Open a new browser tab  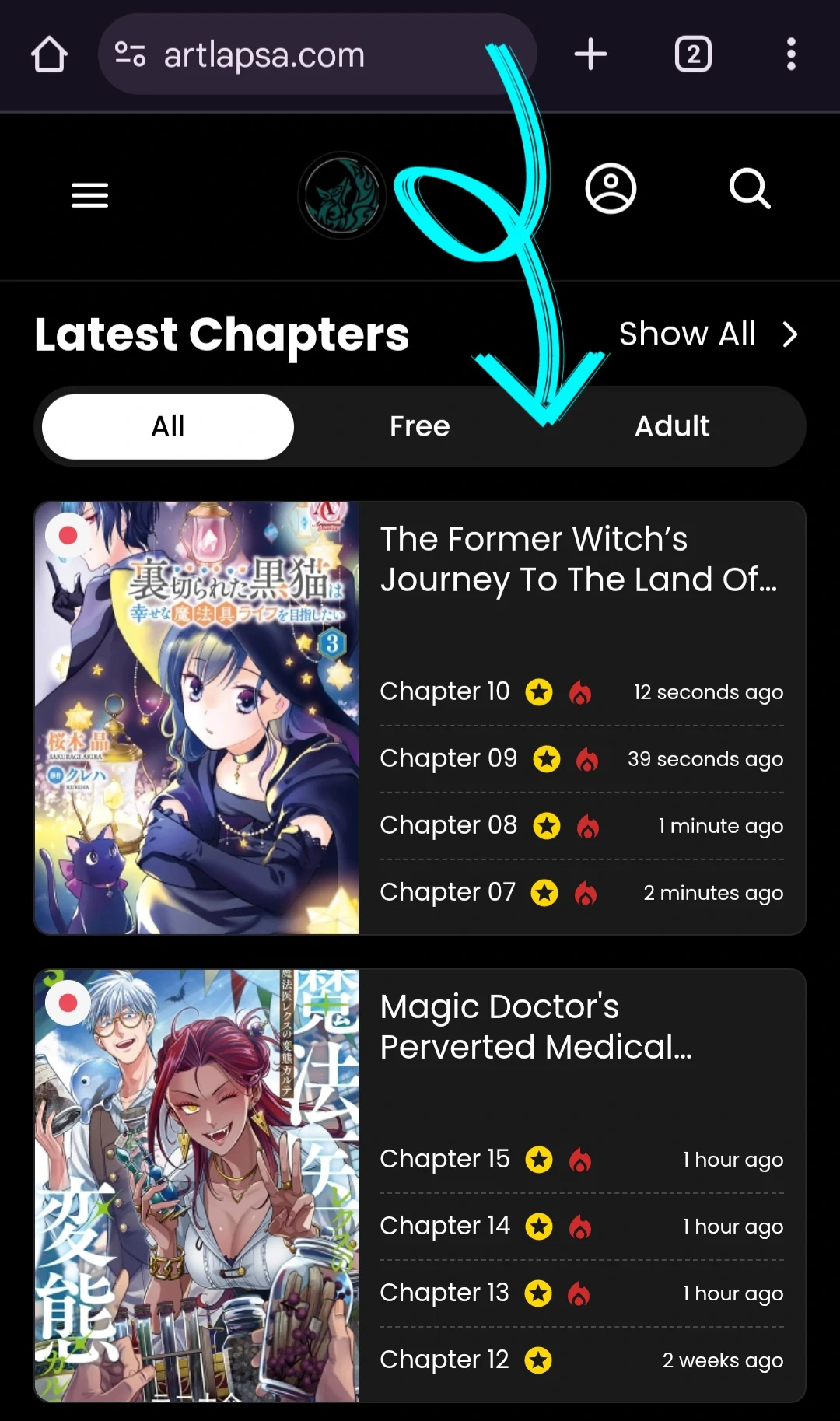coord(590,54)
